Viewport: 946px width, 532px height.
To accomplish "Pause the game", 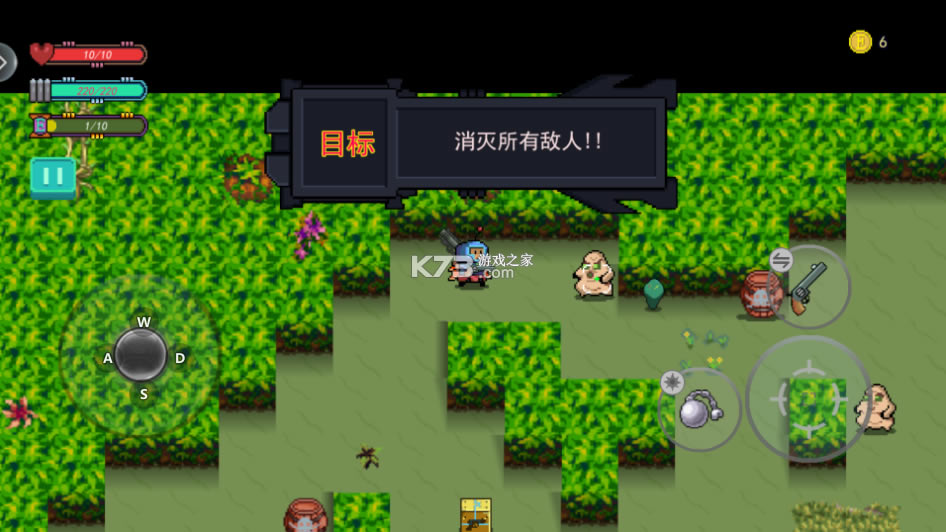I will 53,177.
